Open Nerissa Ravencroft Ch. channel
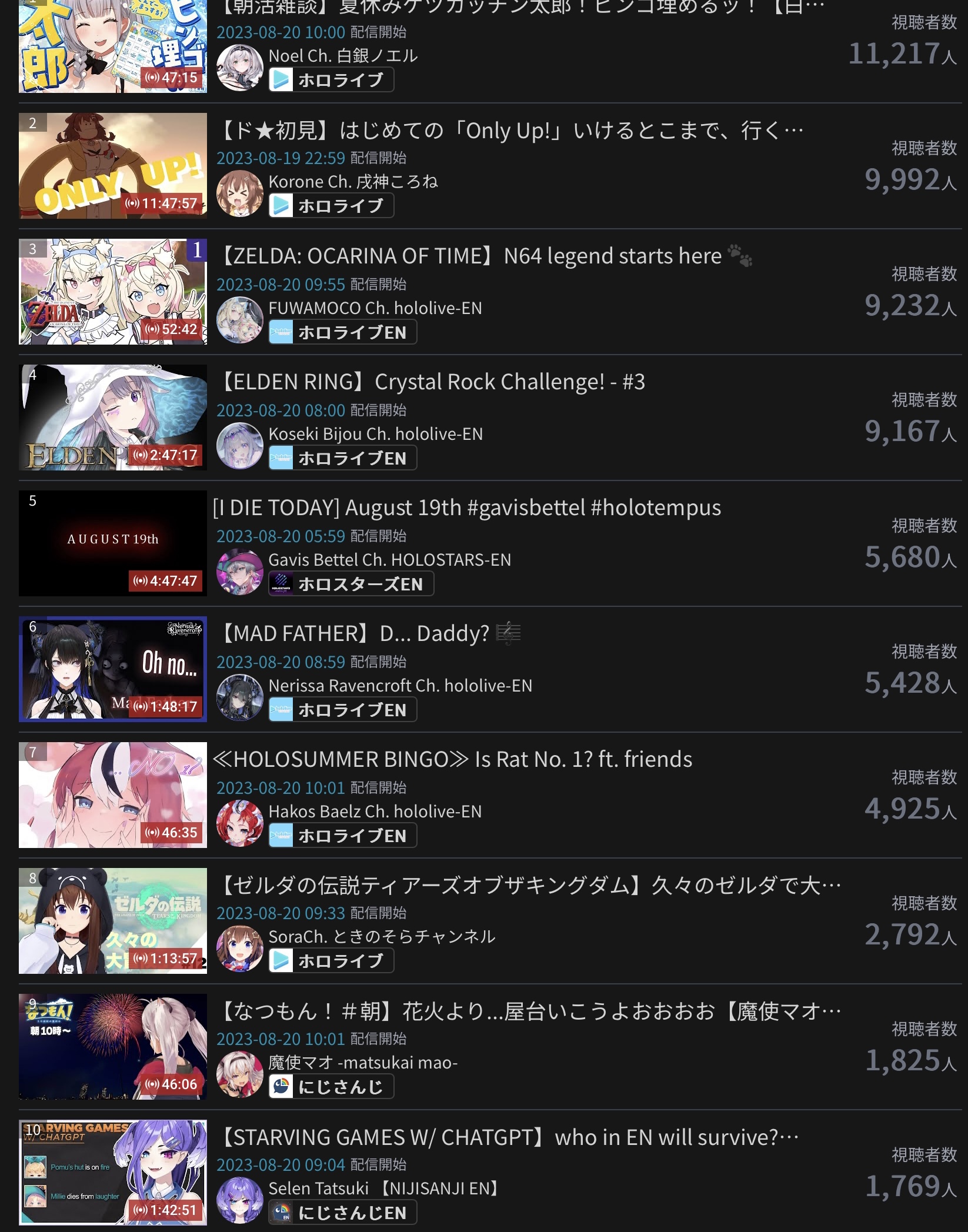968x1232 pixels. 400,686
